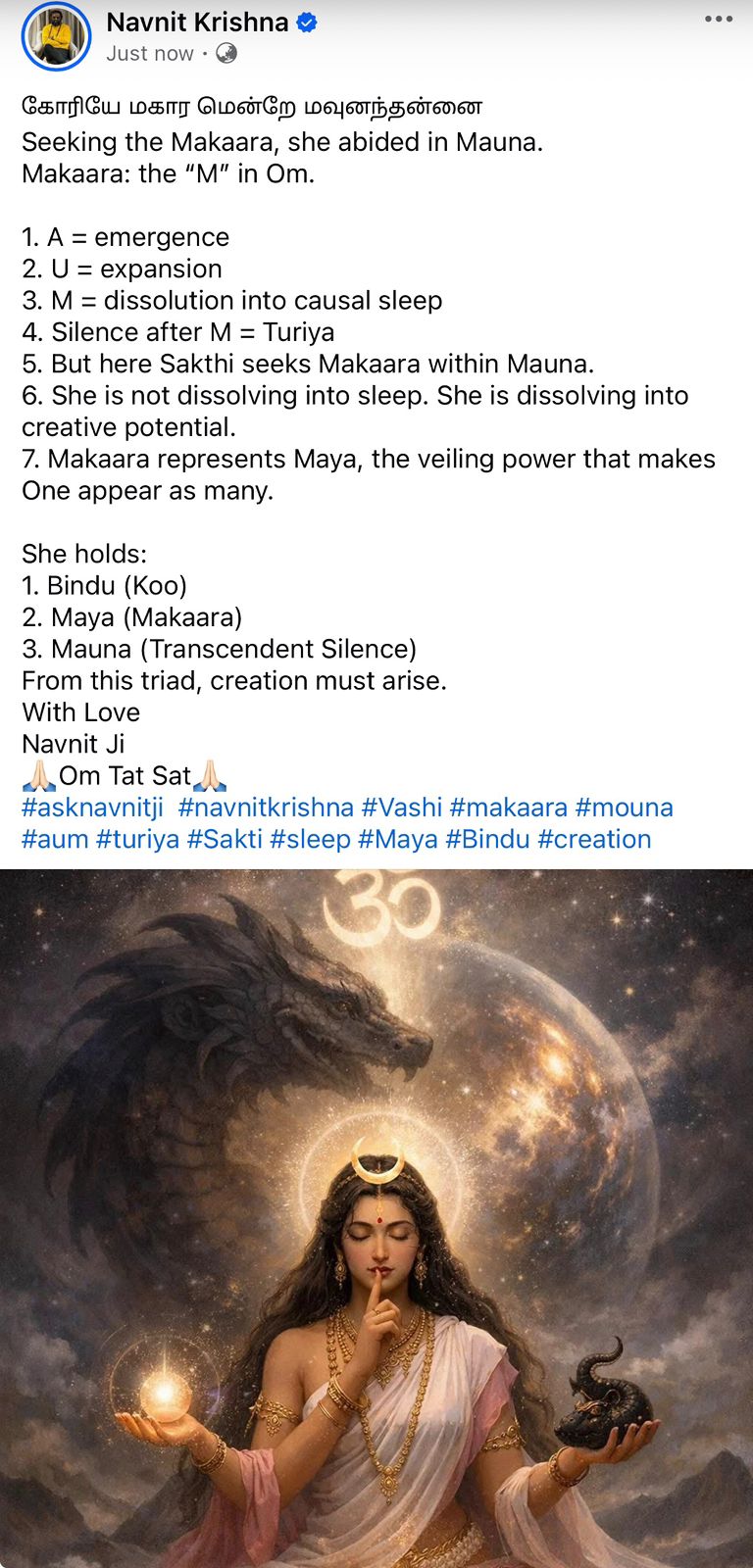
Task: Open the #navnitkrishna hashtag
Action: (x=266, y=808)
